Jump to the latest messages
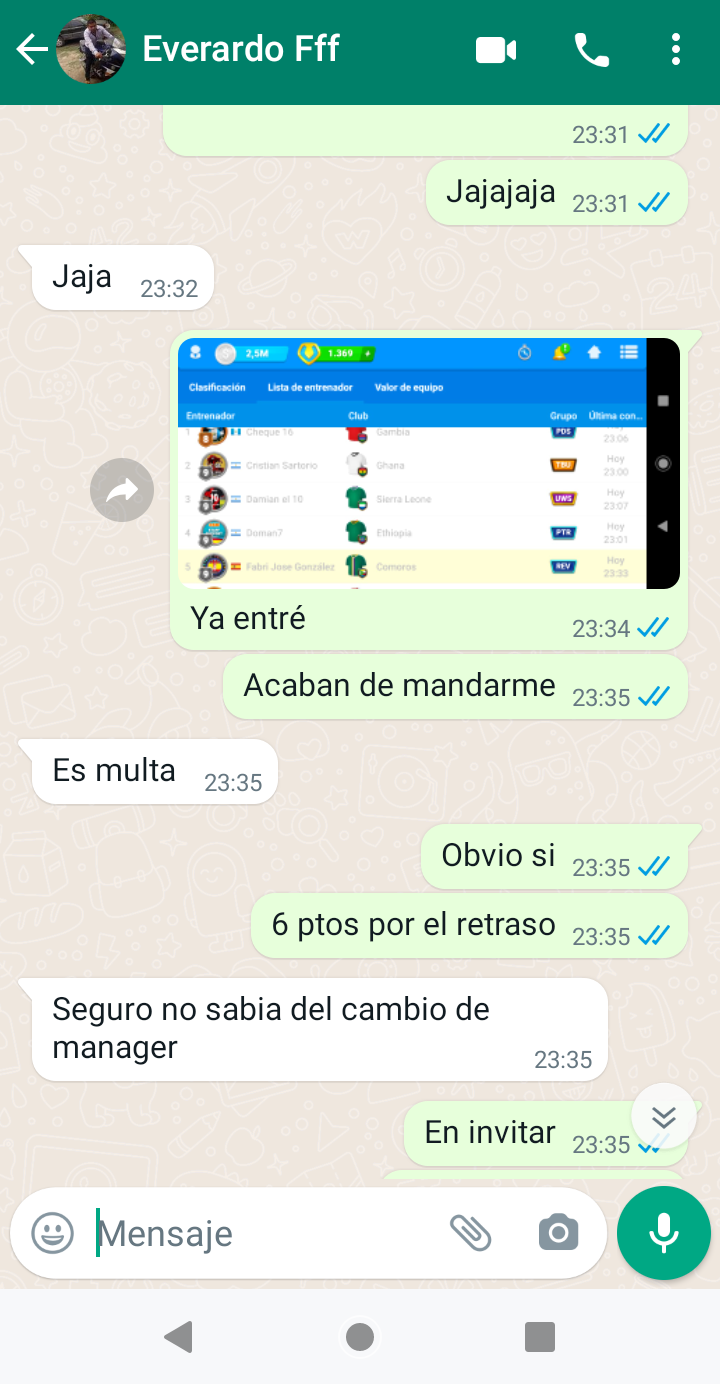The width and height of the screenshot is (720, 1384). (x=664, y=1116)
